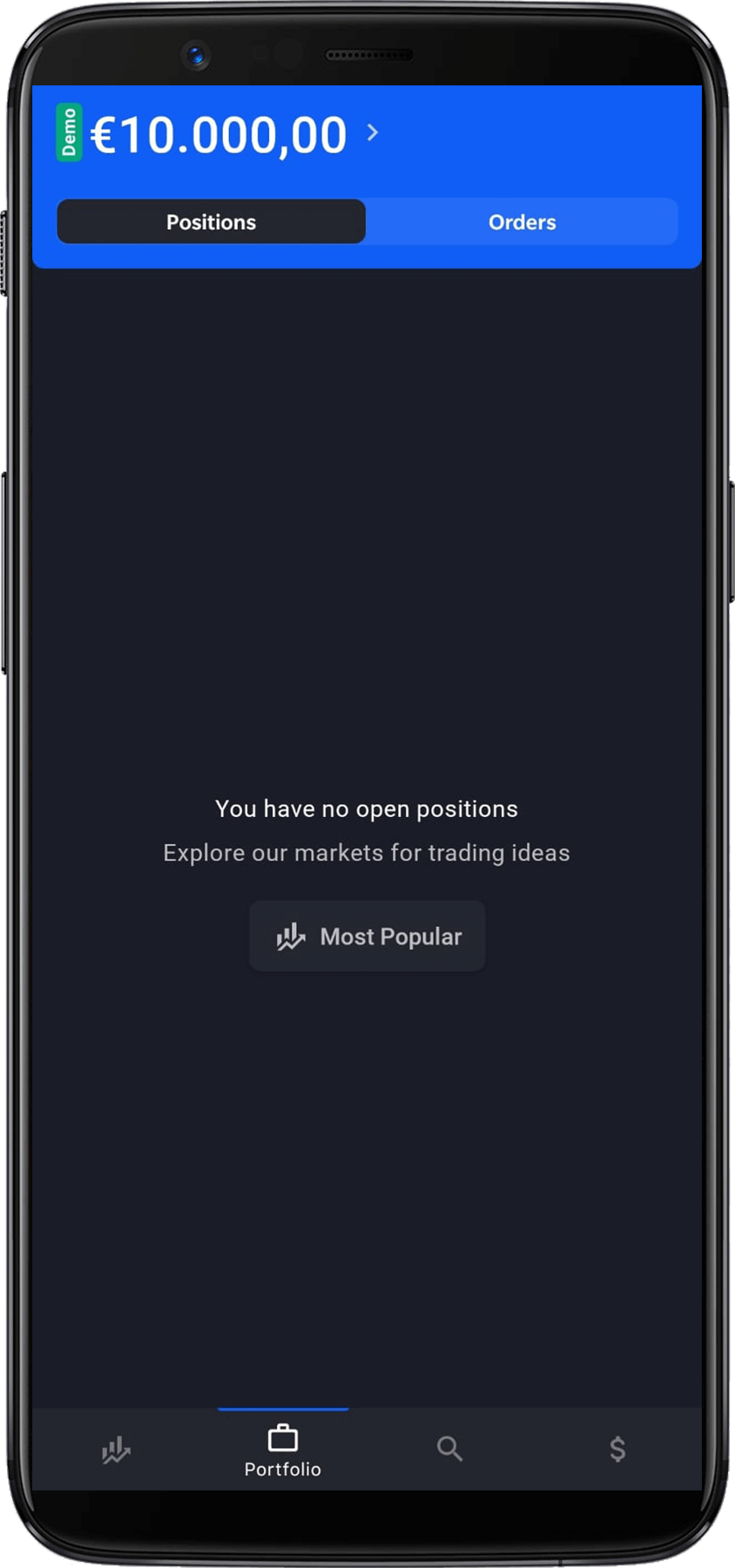Tap Explore our markets message text
Image resolution: width=735 pixels, height=1568 pixels.
367,853
